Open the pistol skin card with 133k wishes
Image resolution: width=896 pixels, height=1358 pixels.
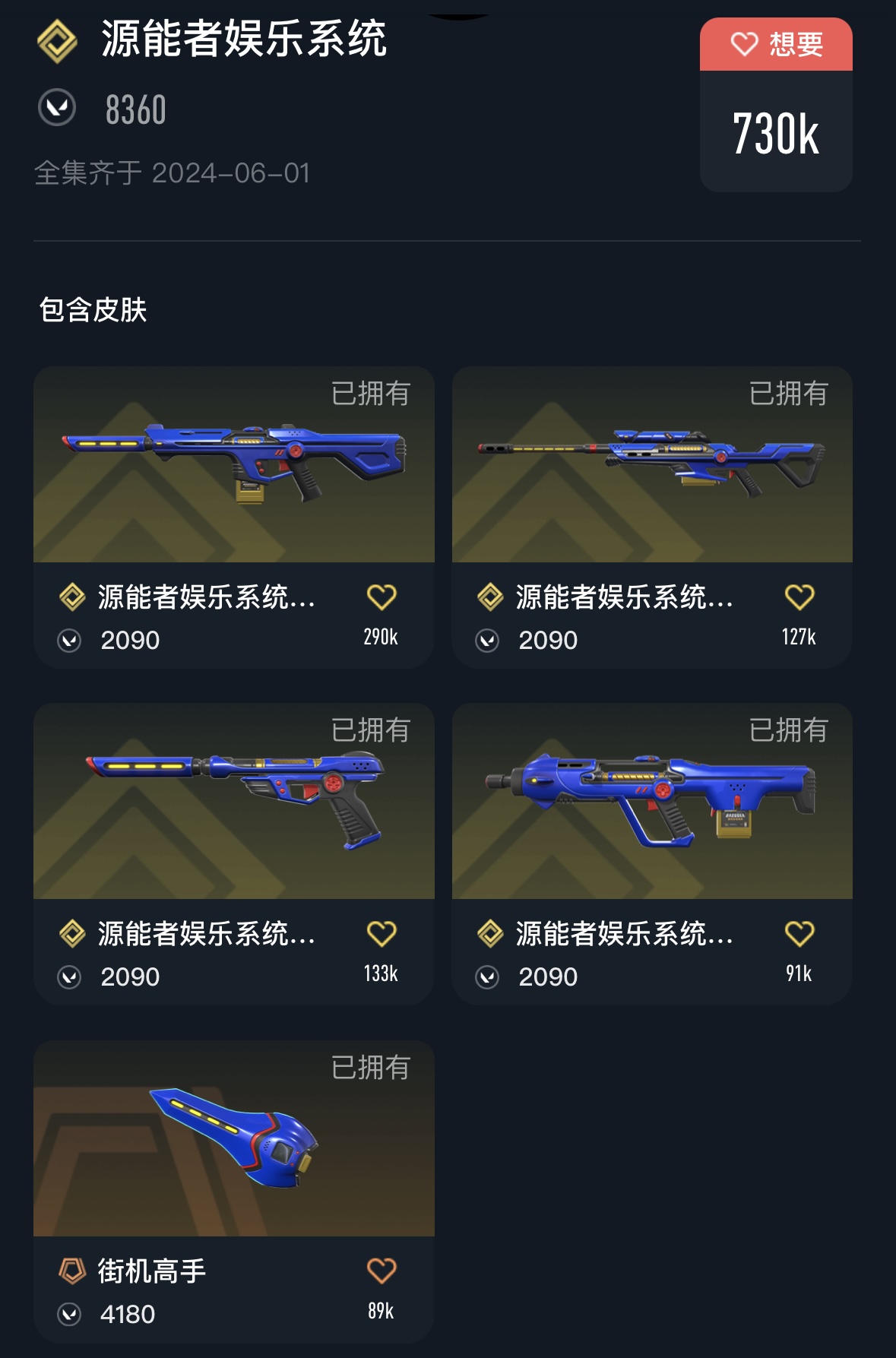click(x=234, y=801)
